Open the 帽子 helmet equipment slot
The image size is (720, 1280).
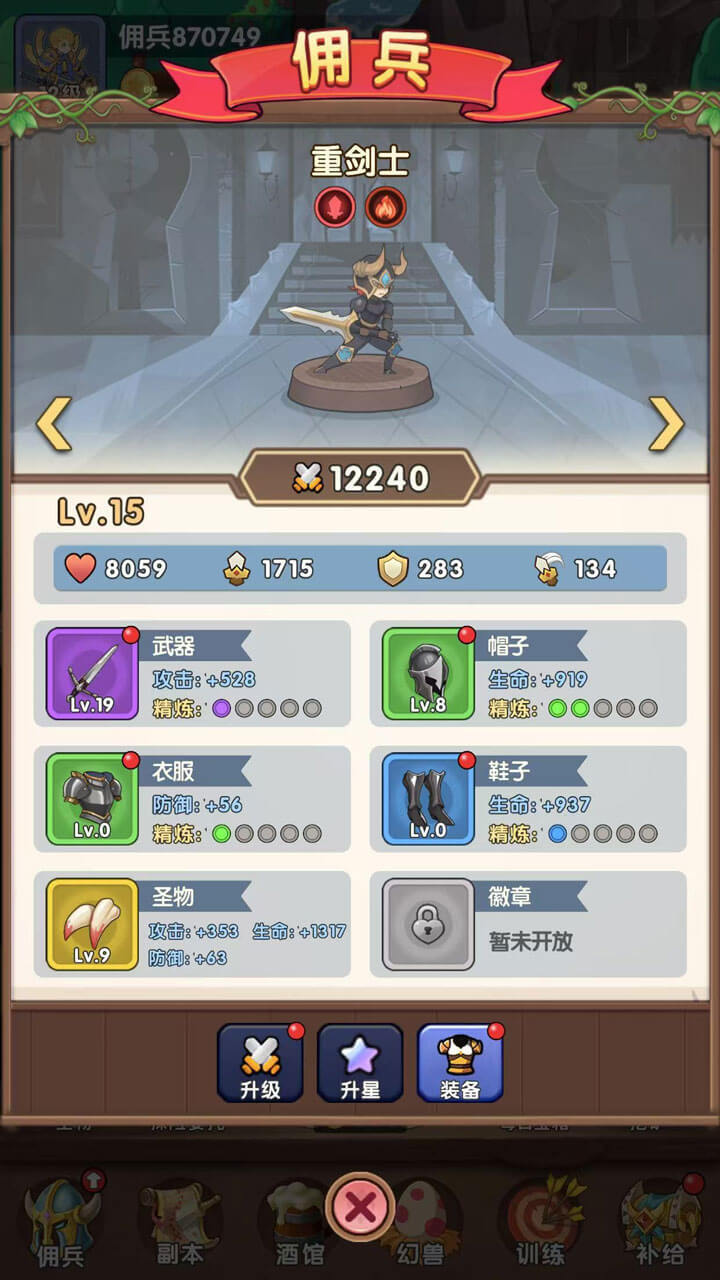click(x=428, y=674)
